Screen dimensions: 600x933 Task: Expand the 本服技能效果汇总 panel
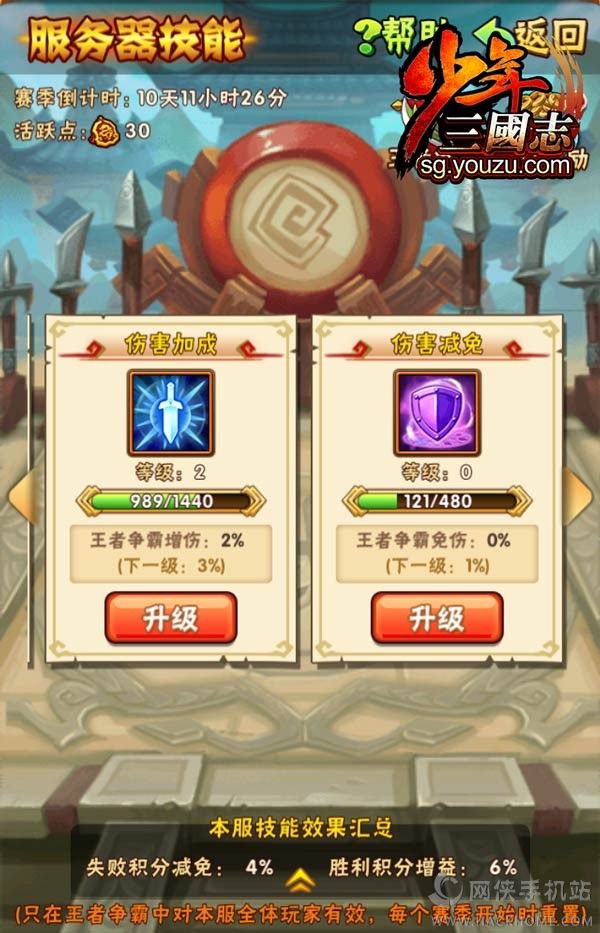pos(299,880)
